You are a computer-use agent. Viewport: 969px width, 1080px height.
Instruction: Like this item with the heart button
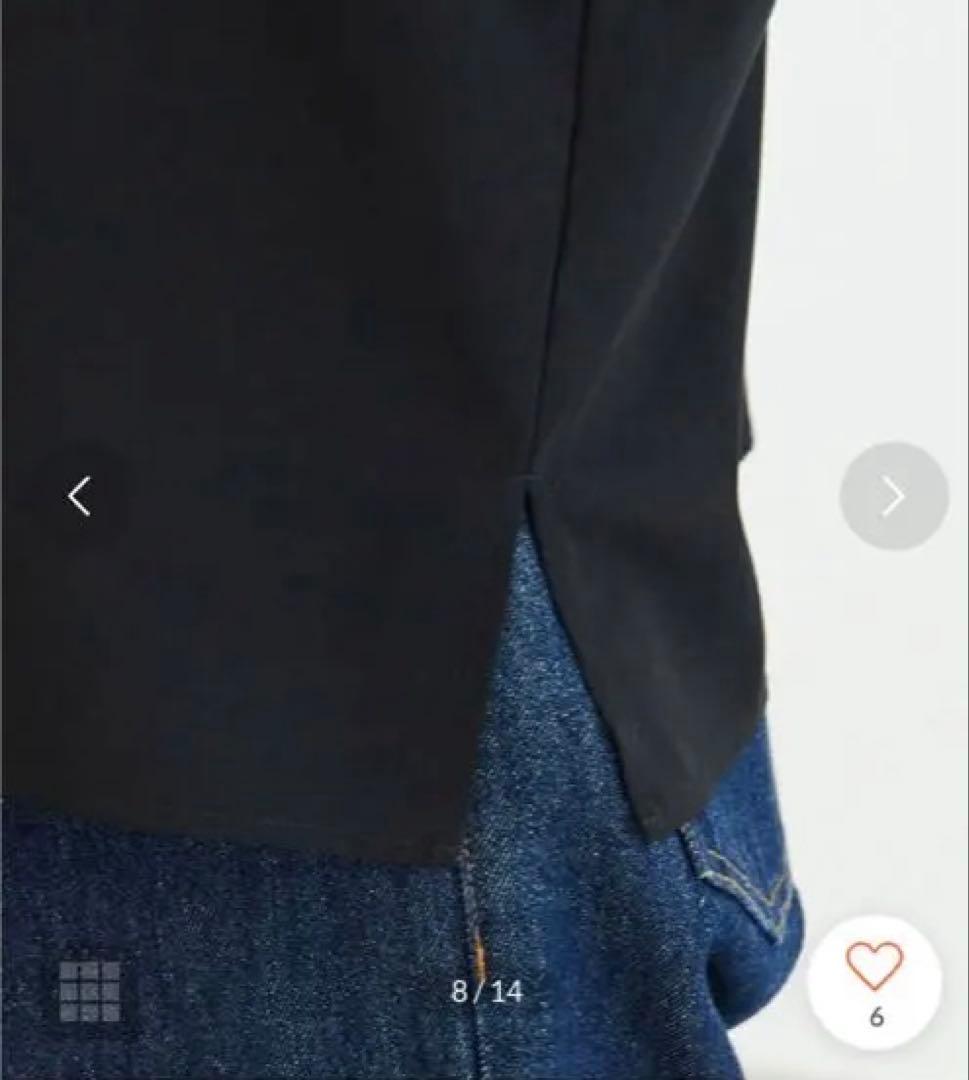pos(875,983)
